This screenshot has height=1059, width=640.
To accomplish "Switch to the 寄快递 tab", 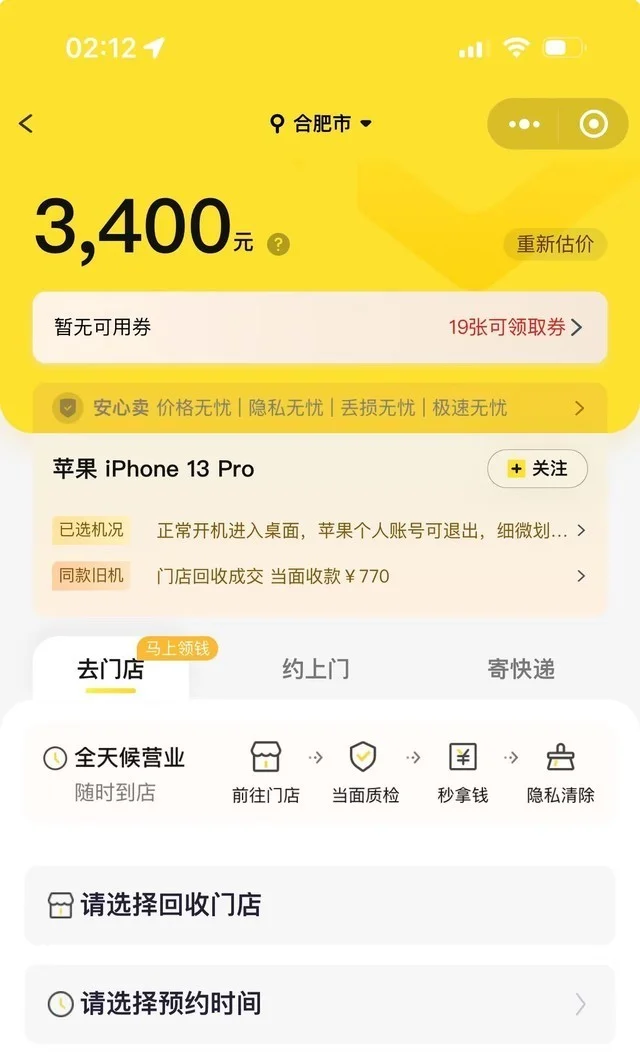I will coord(521,669).
